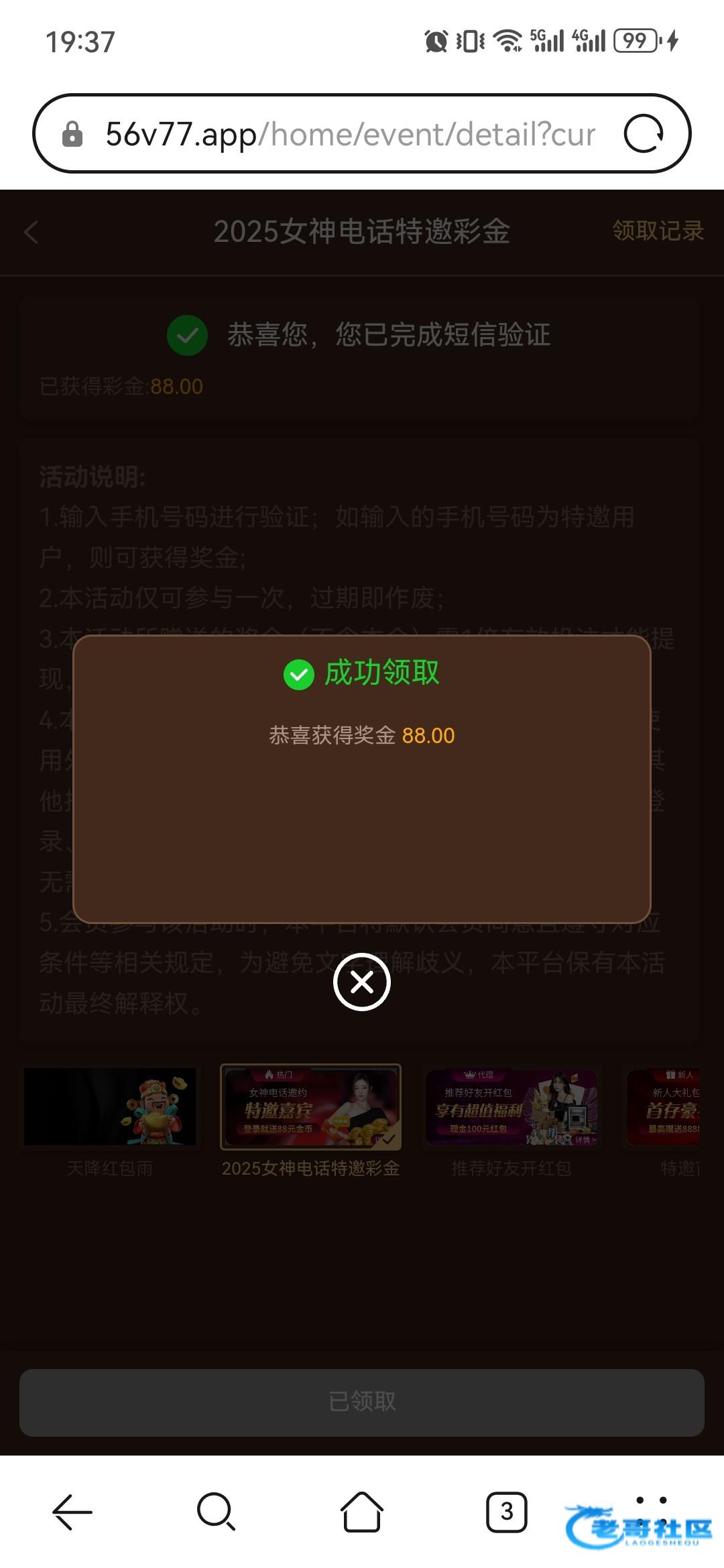Open the browser overflow menu dots
Viewport: 724px width, 1568px height.
point(650,1501)
